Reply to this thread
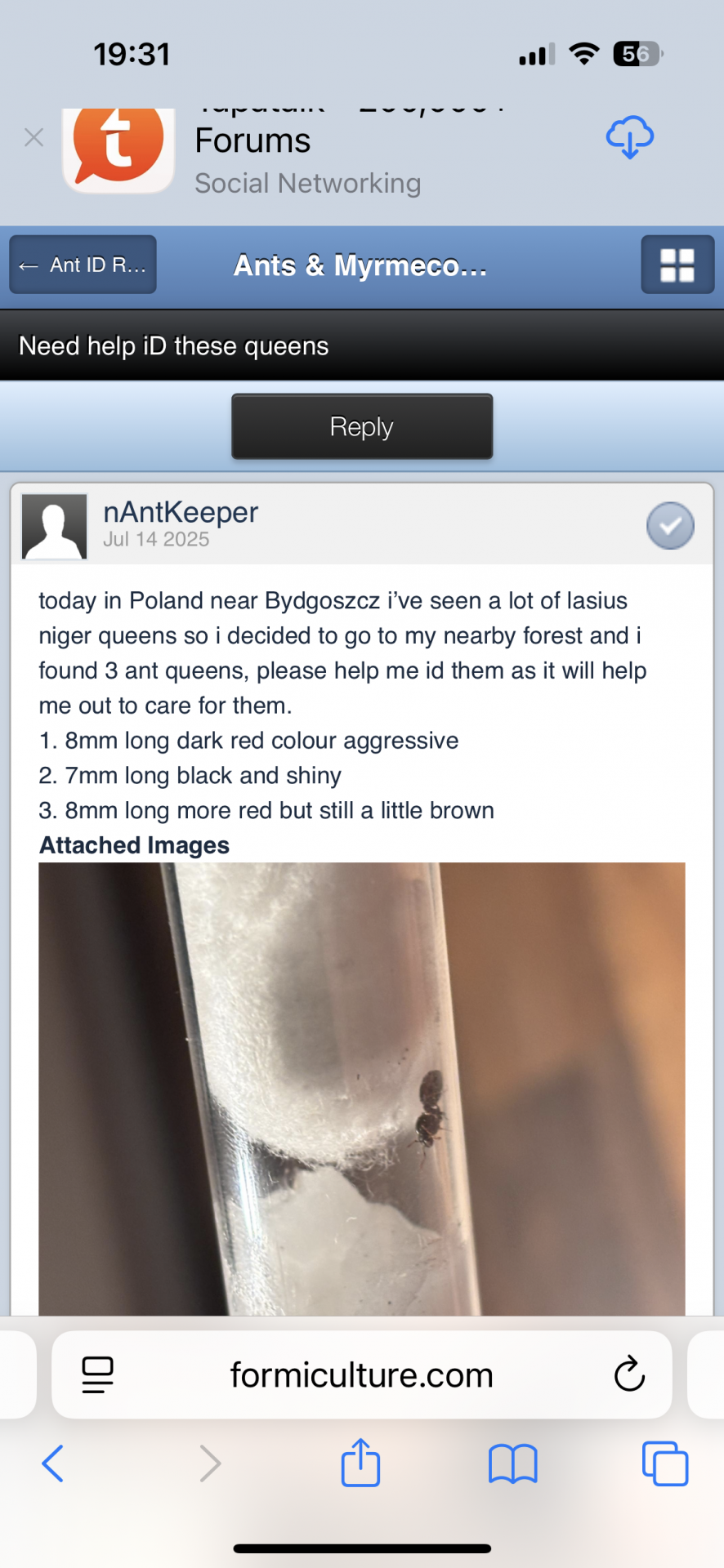 362,426
